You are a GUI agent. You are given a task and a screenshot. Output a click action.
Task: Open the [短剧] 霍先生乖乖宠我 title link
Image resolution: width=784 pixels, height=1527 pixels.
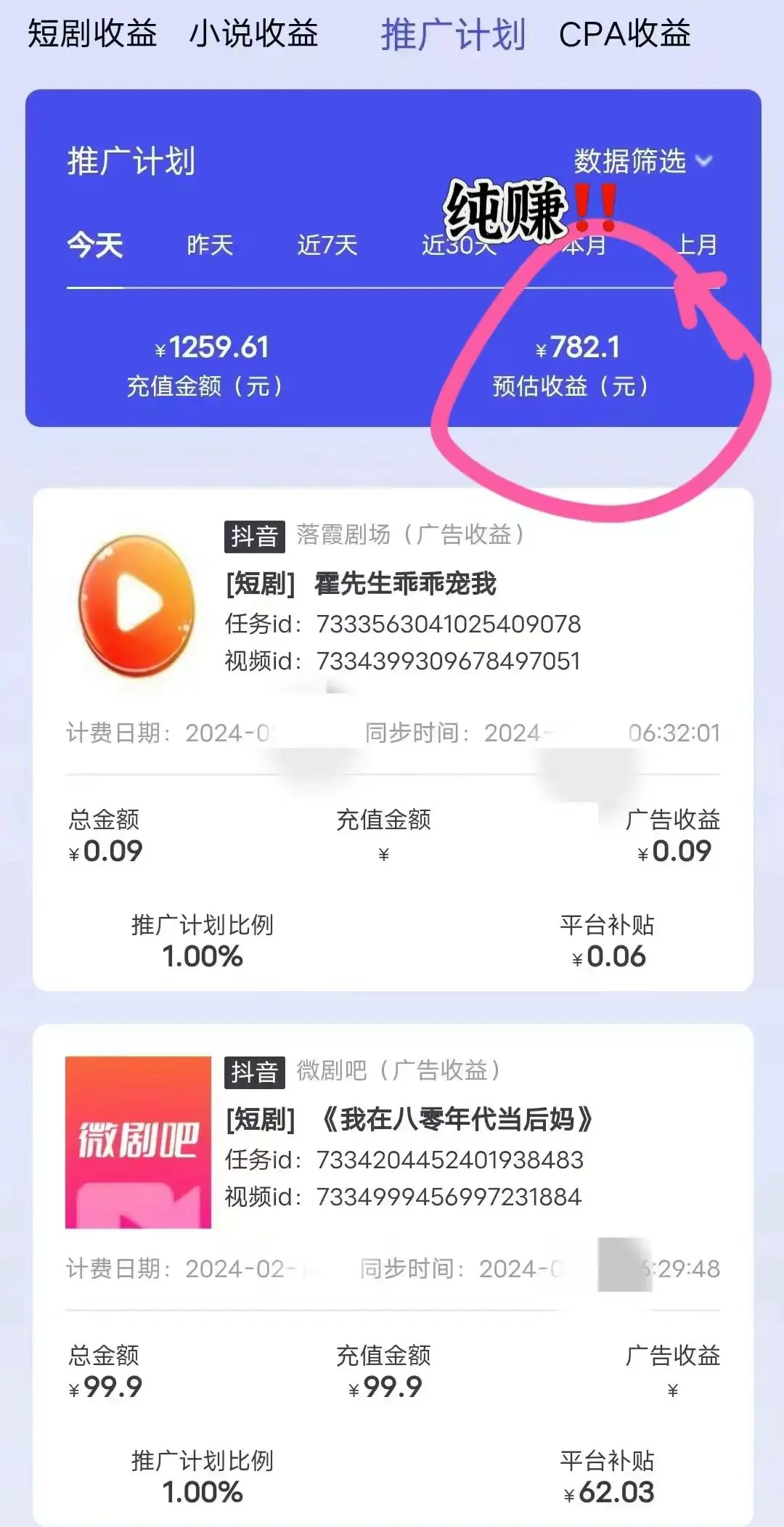362,583
